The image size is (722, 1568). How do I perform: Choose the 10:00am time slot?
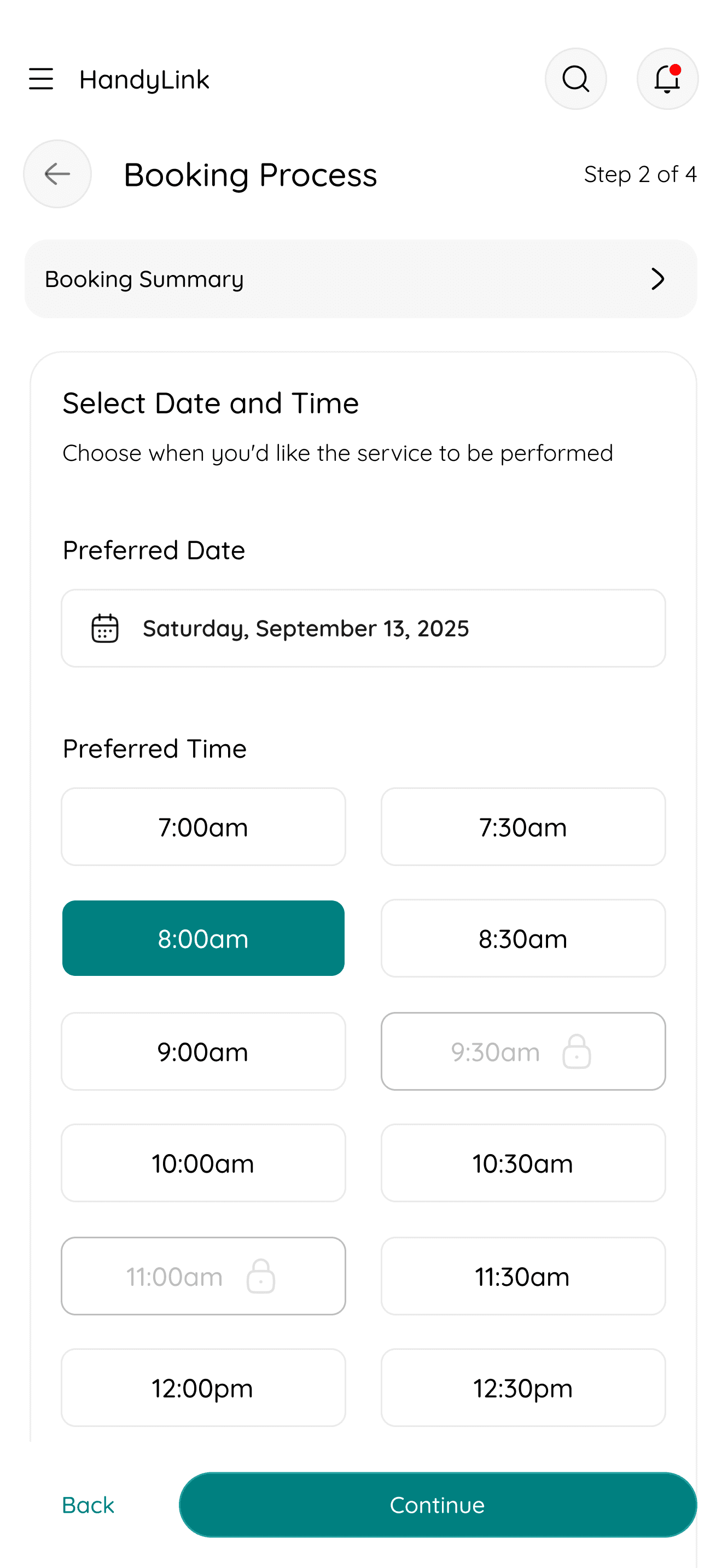click(203, 1163)
